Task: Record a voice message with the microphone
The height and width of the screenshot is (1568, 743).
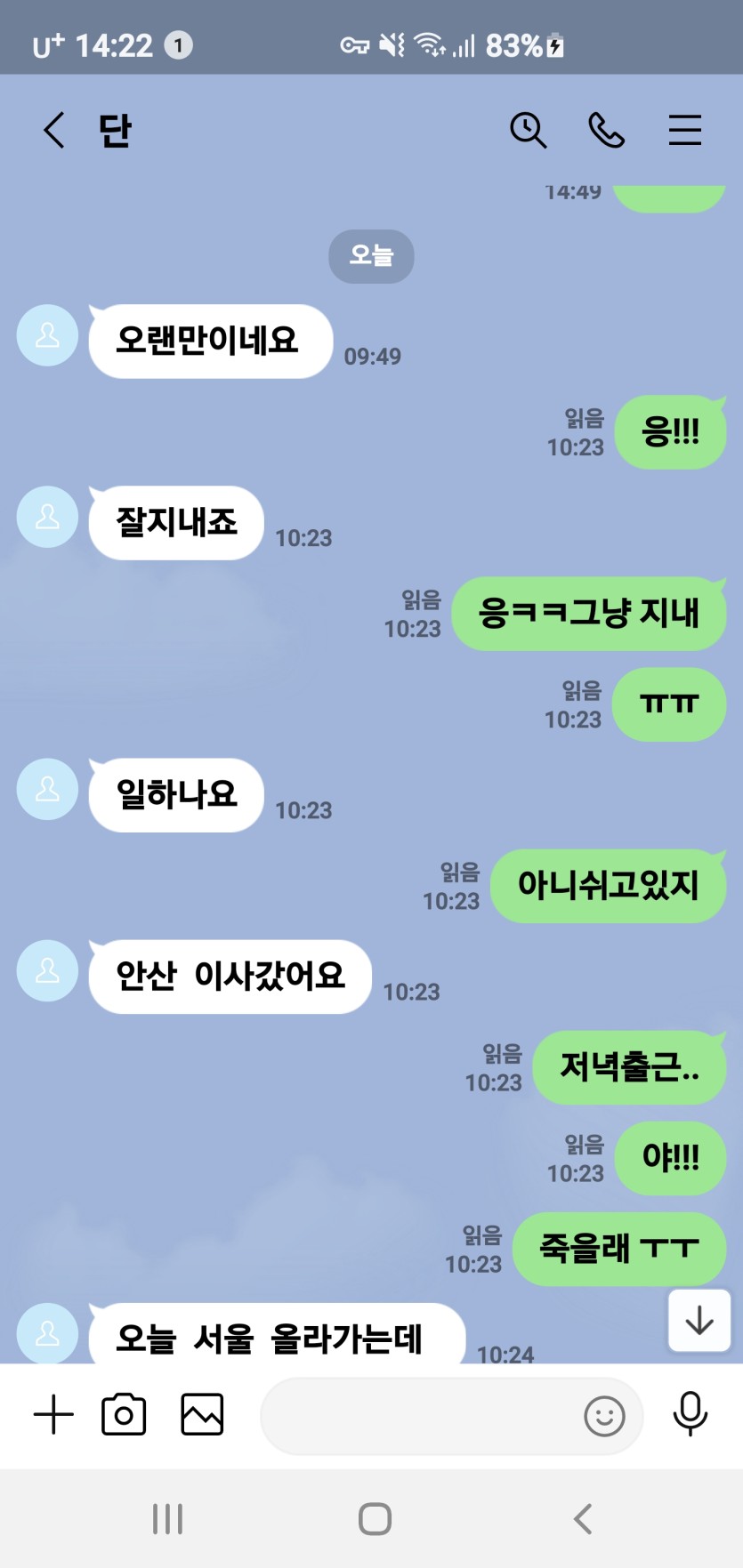Action: click(690, 1414)
